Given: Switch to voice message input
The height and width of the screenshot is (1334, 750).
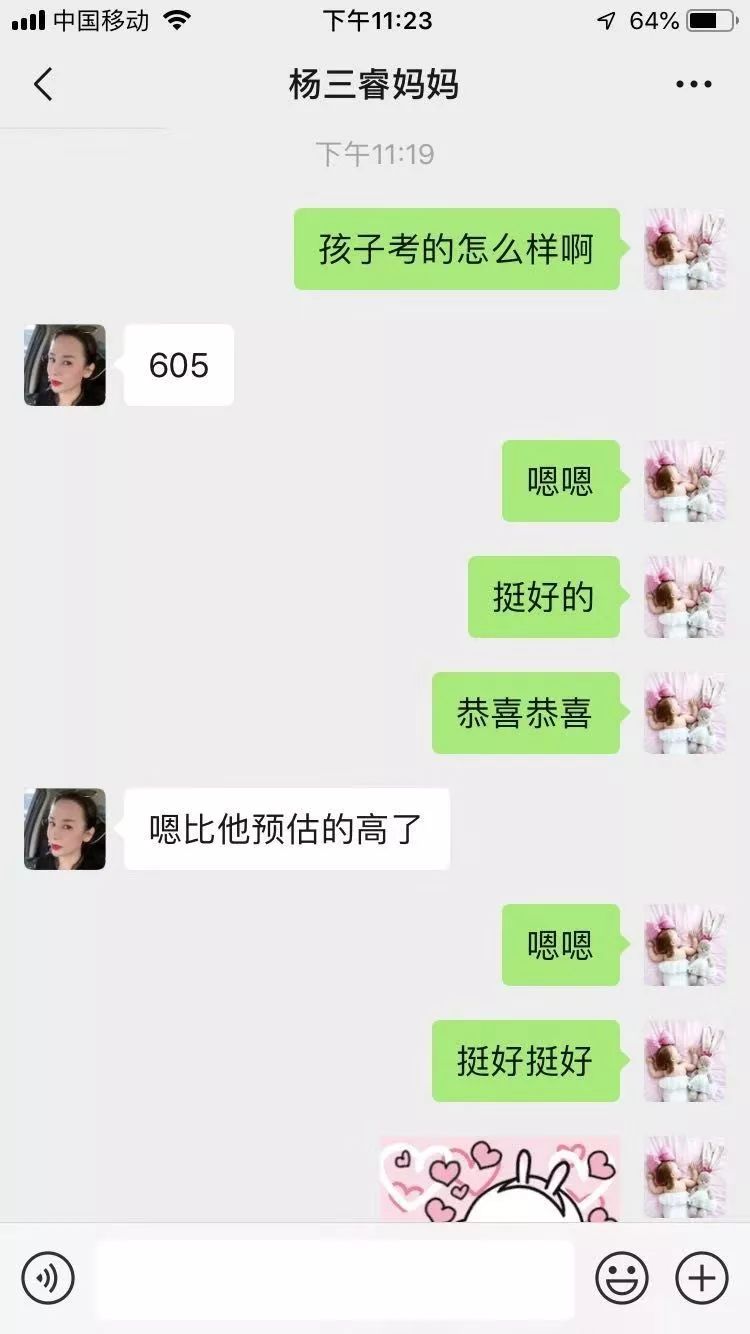Looking at the screenshot, I should coord(48,1277).
